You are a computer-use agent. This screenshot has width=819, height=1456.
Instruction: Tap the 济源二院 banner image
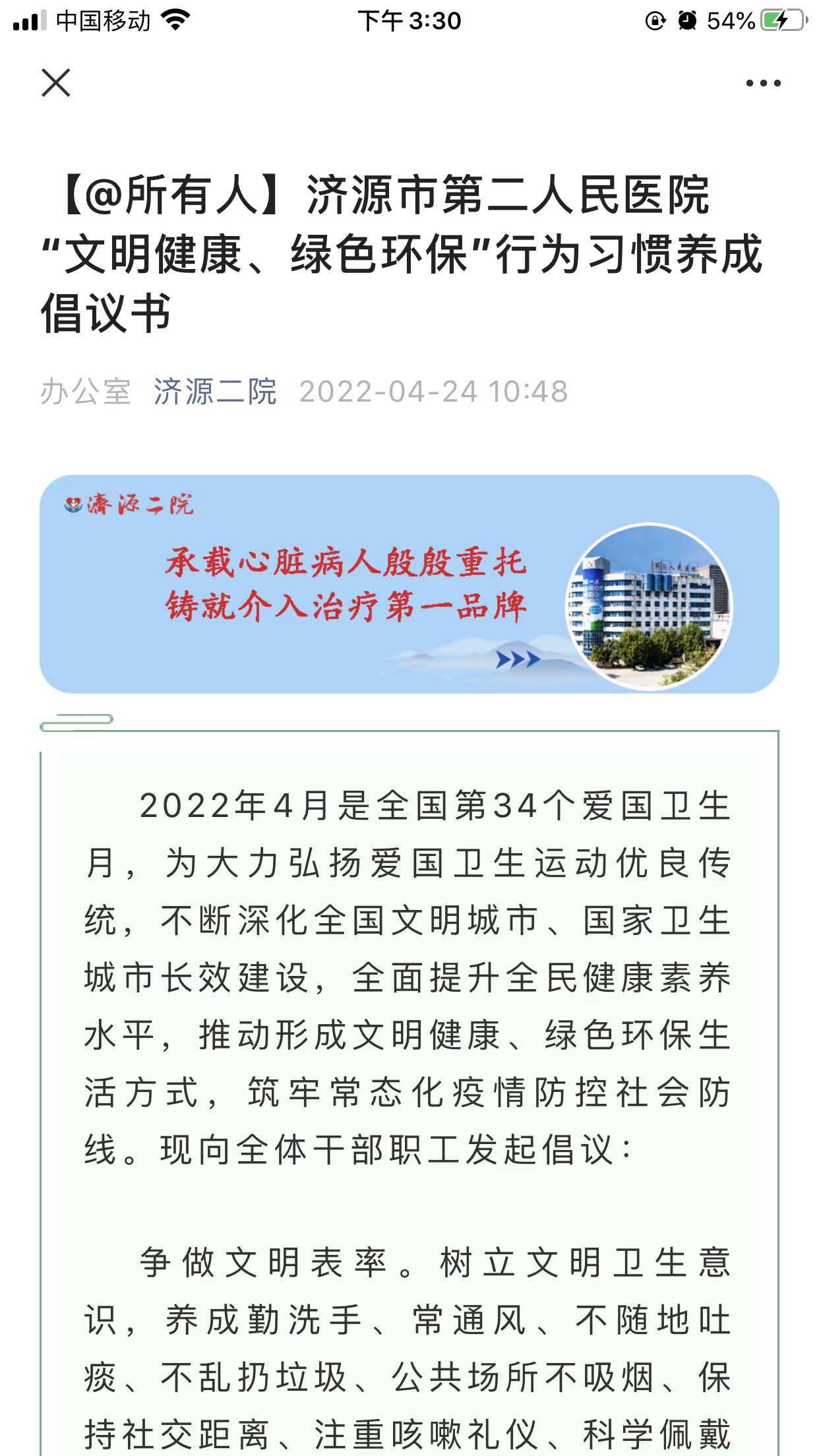coord(409,584)
